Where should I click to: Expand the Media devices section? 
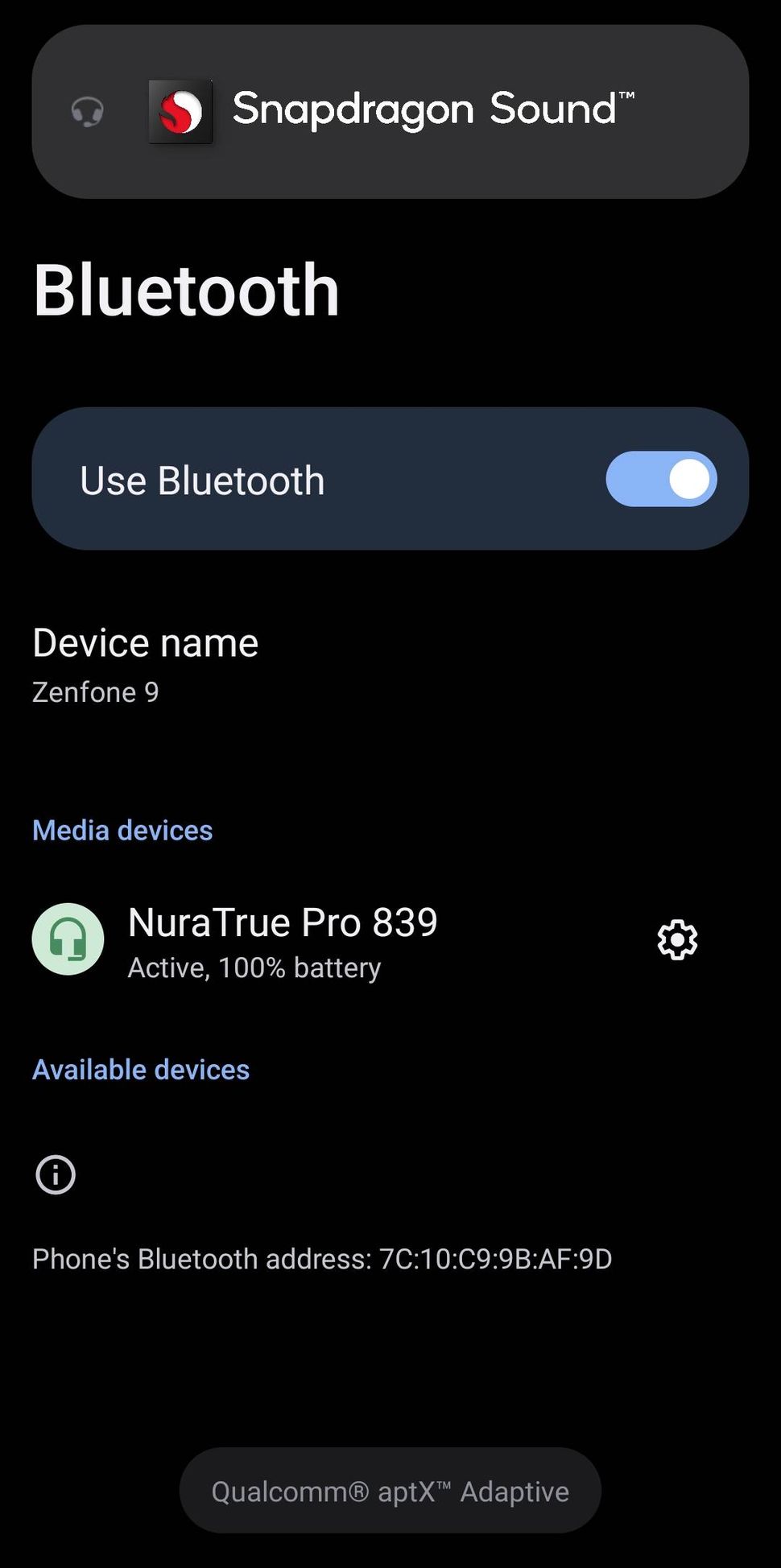122,830
